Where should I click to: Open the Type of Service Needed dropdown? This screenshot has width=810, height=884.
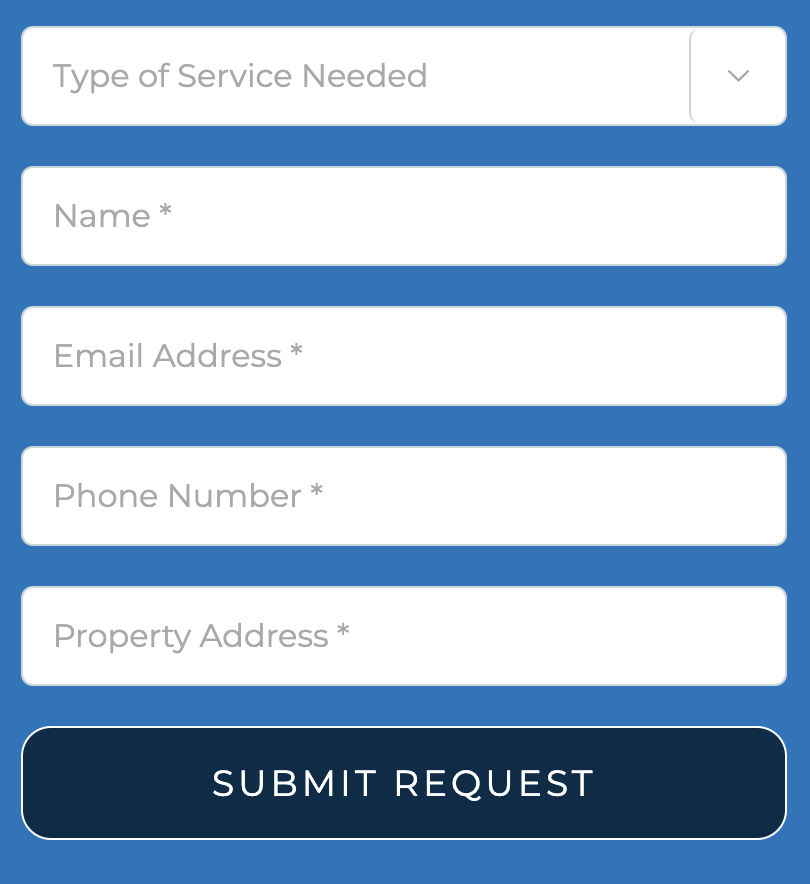coord(403,76)
